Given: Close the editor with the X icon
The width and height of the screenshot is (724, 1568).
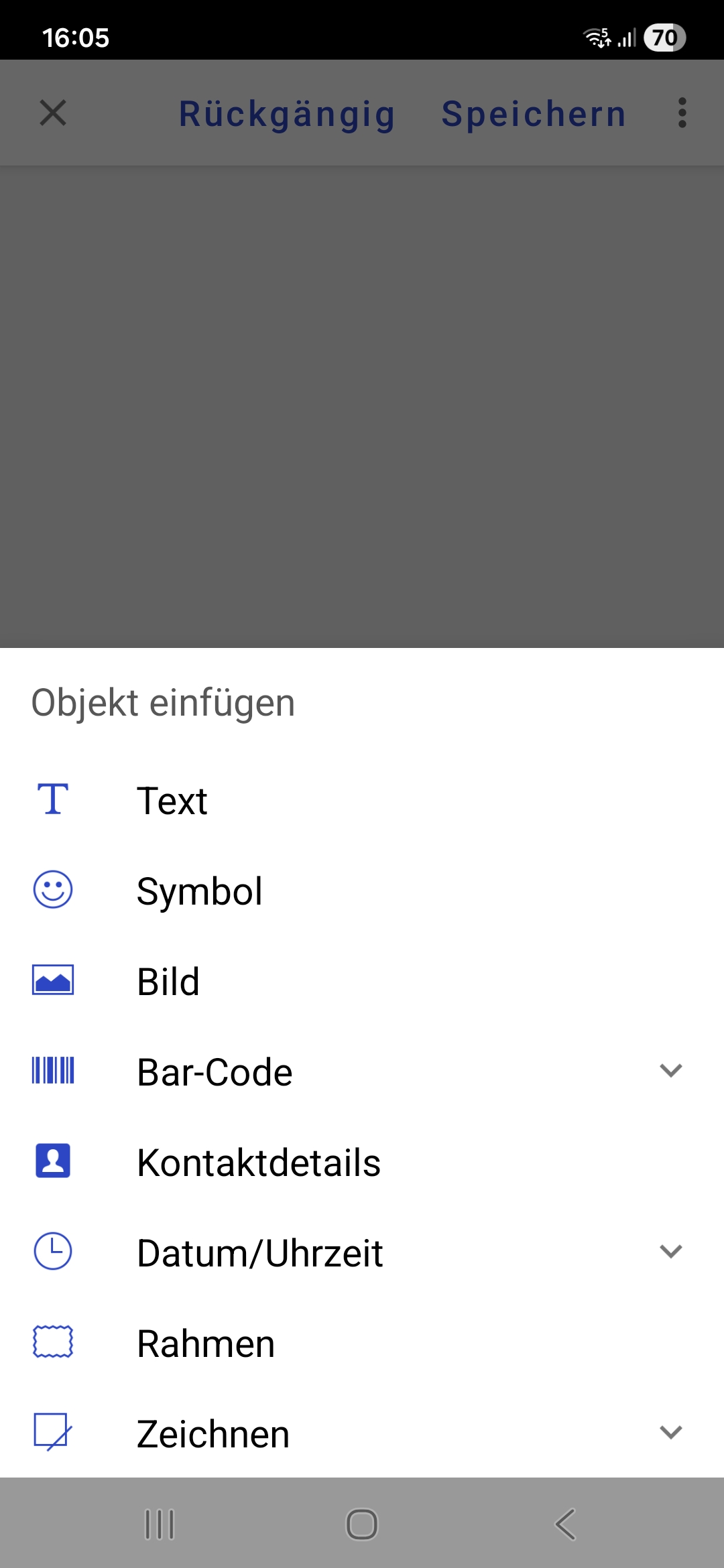Looking at the screenshot, I should [x=53, y=113].
